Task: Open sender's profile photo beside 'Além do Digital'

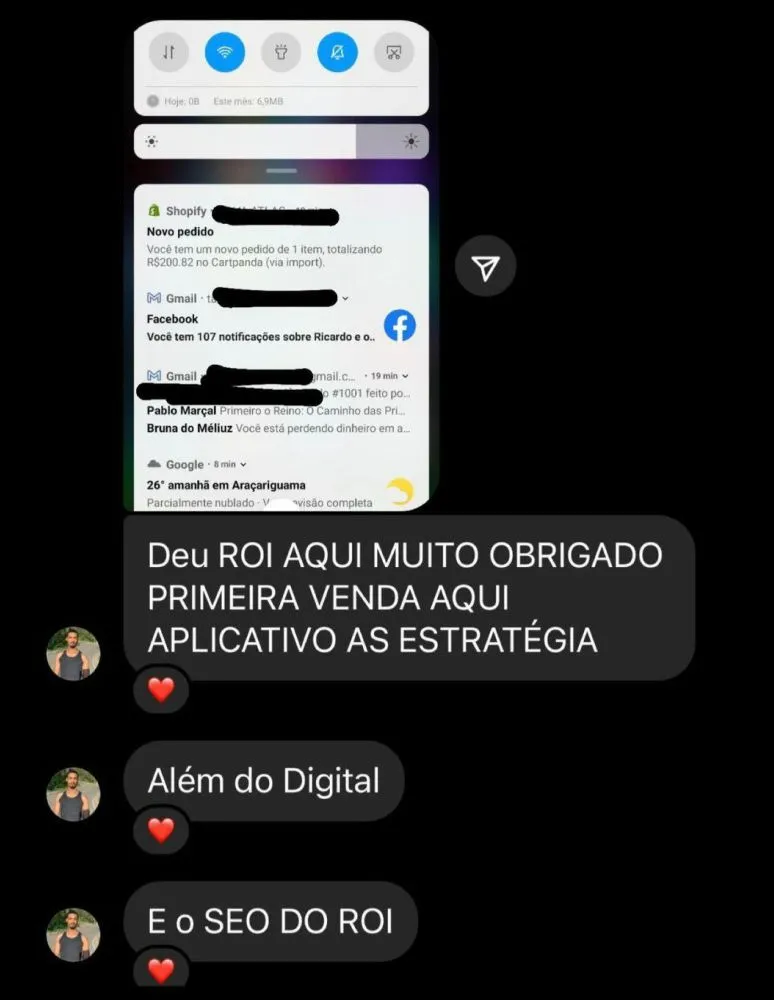Action: pyautogui.click(x=73, y=794)
